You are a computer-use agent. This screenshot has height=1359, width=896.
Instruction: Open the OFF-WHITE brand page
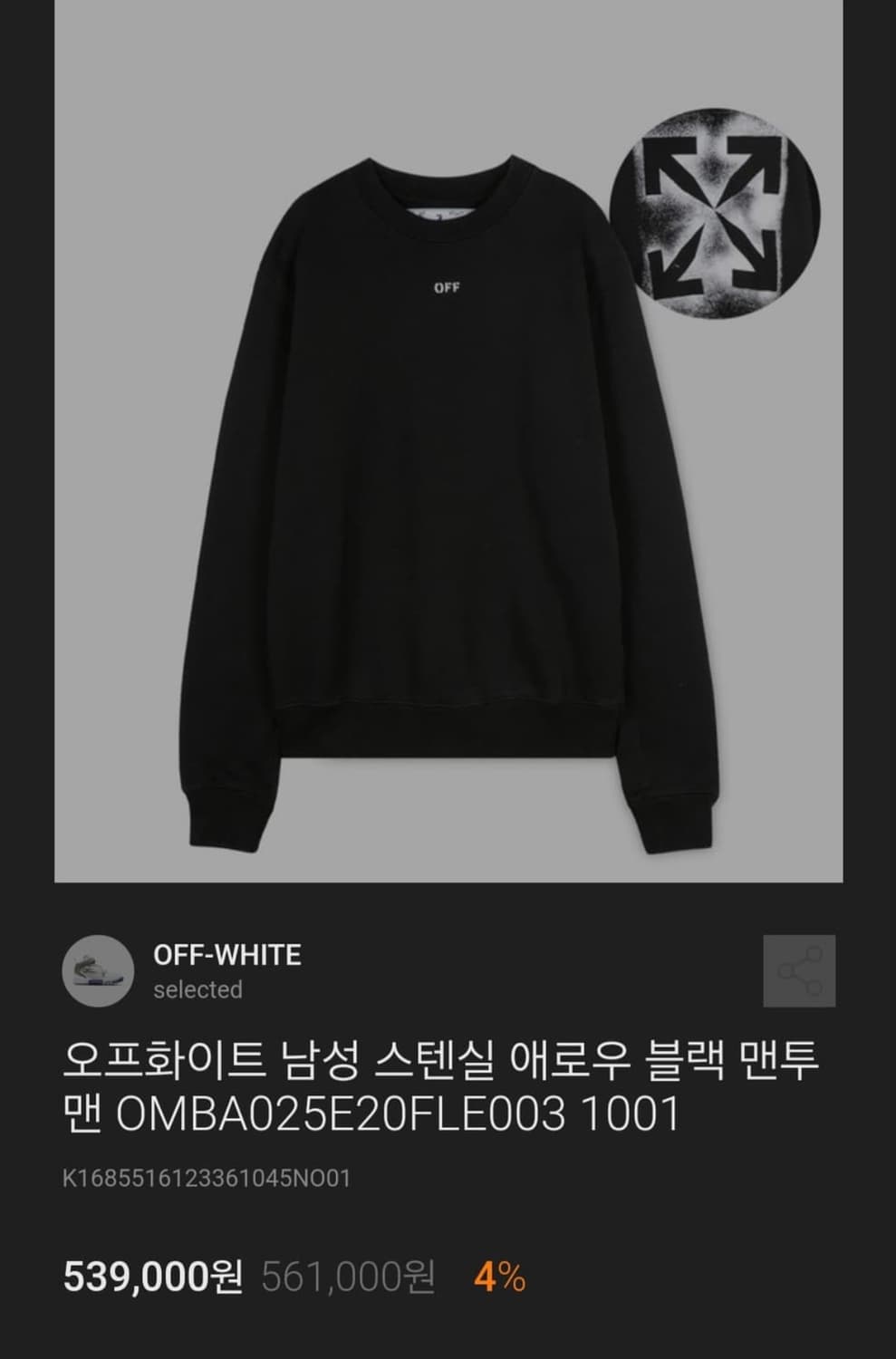click(226, 956)
